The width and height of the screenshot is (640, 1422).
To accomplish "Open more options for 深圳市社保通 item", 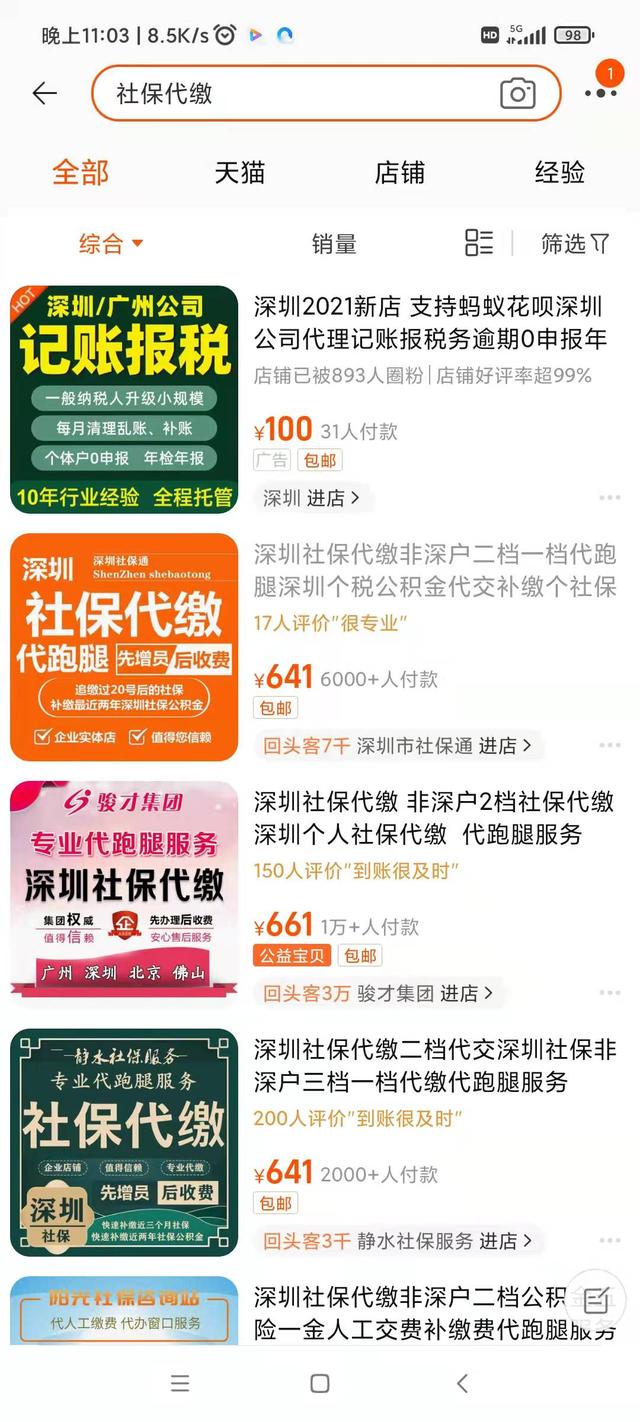I will point(609,745).
